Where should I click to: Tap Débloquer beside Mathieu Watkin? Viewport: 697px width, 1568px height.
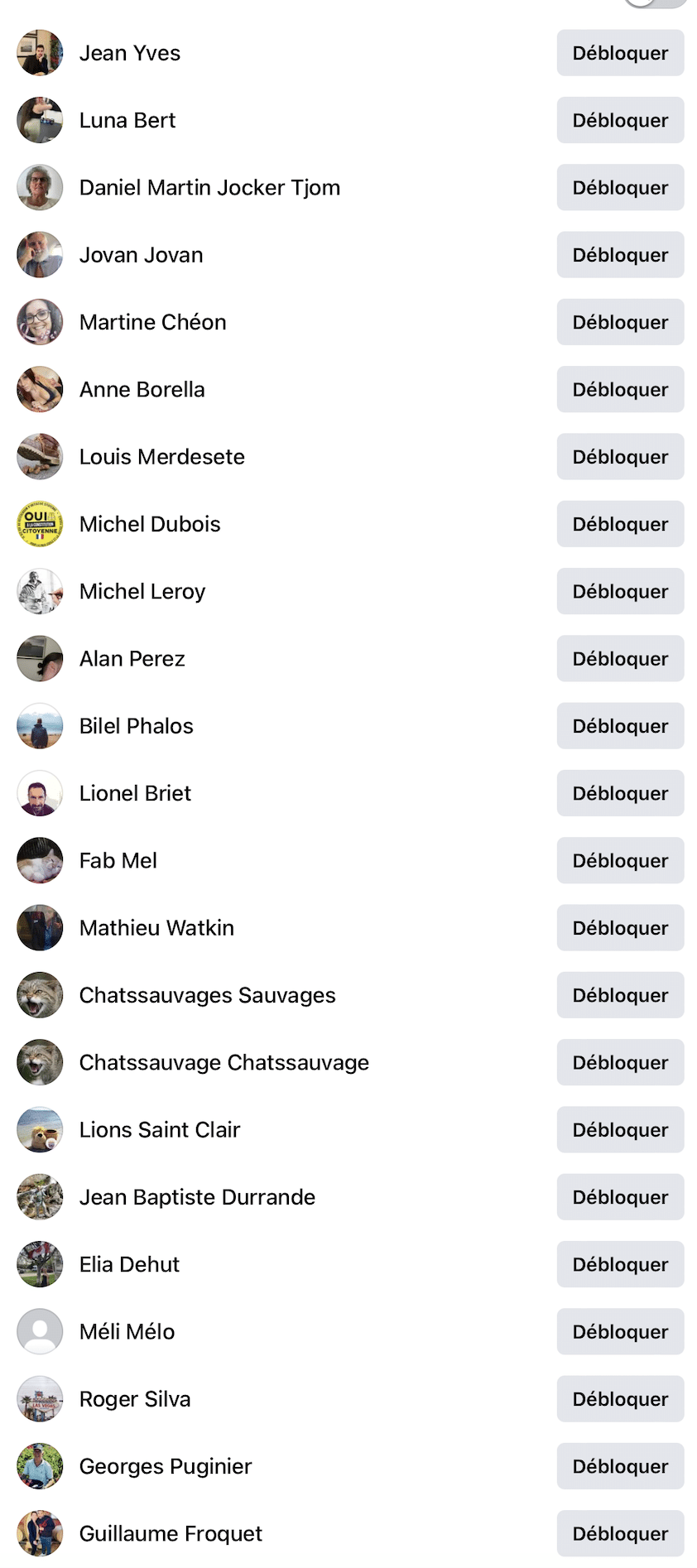click(620, 927)
